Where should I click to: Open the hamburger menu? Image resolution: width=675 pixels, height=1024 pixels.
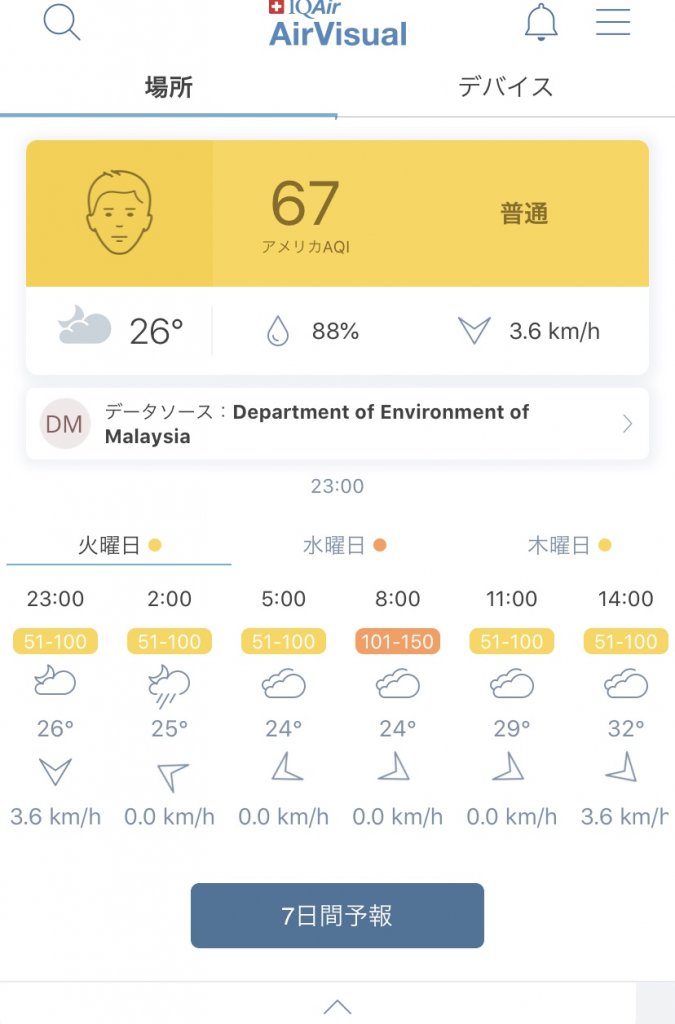click(x=613, y=22)
